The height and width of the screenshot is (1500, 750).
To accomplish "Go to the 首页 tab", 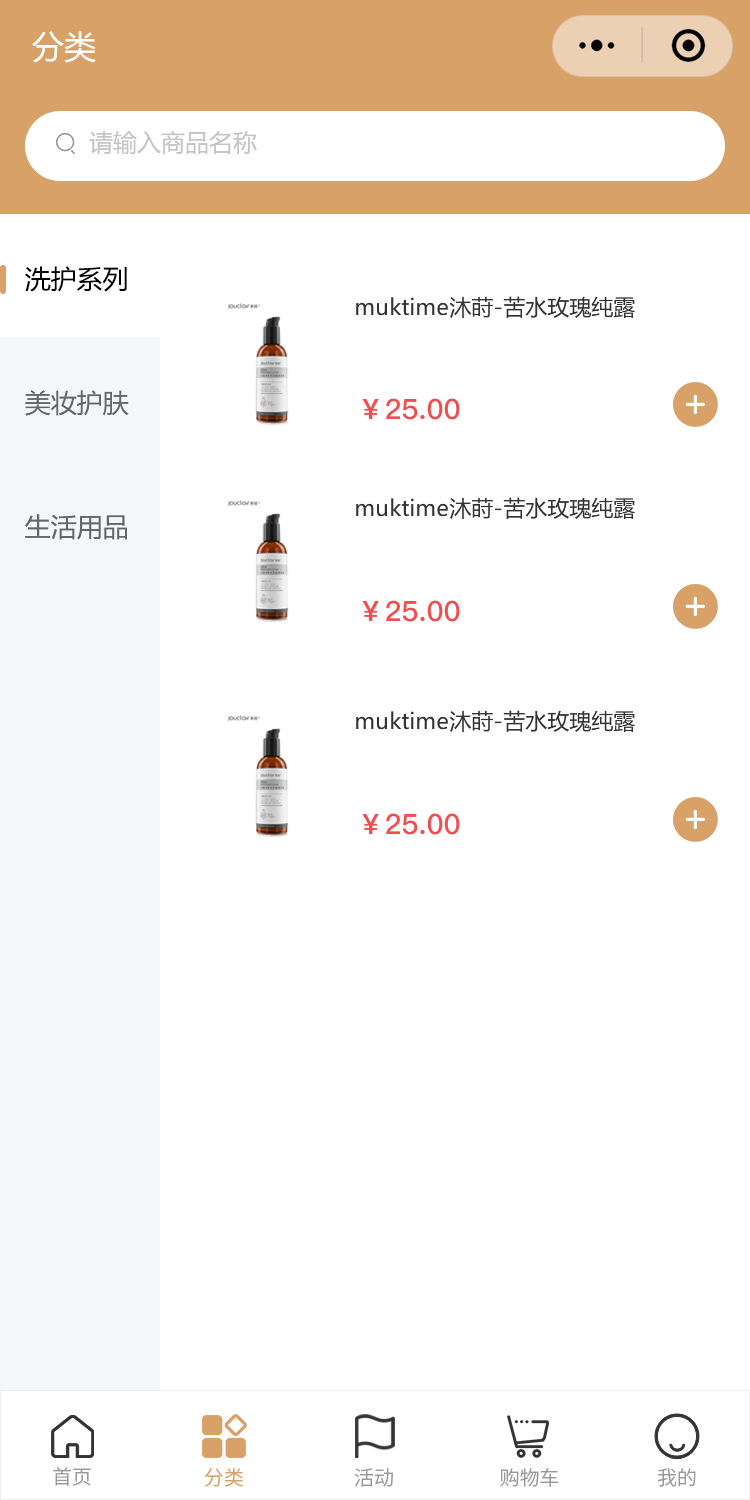I will tap(72, 1449).
